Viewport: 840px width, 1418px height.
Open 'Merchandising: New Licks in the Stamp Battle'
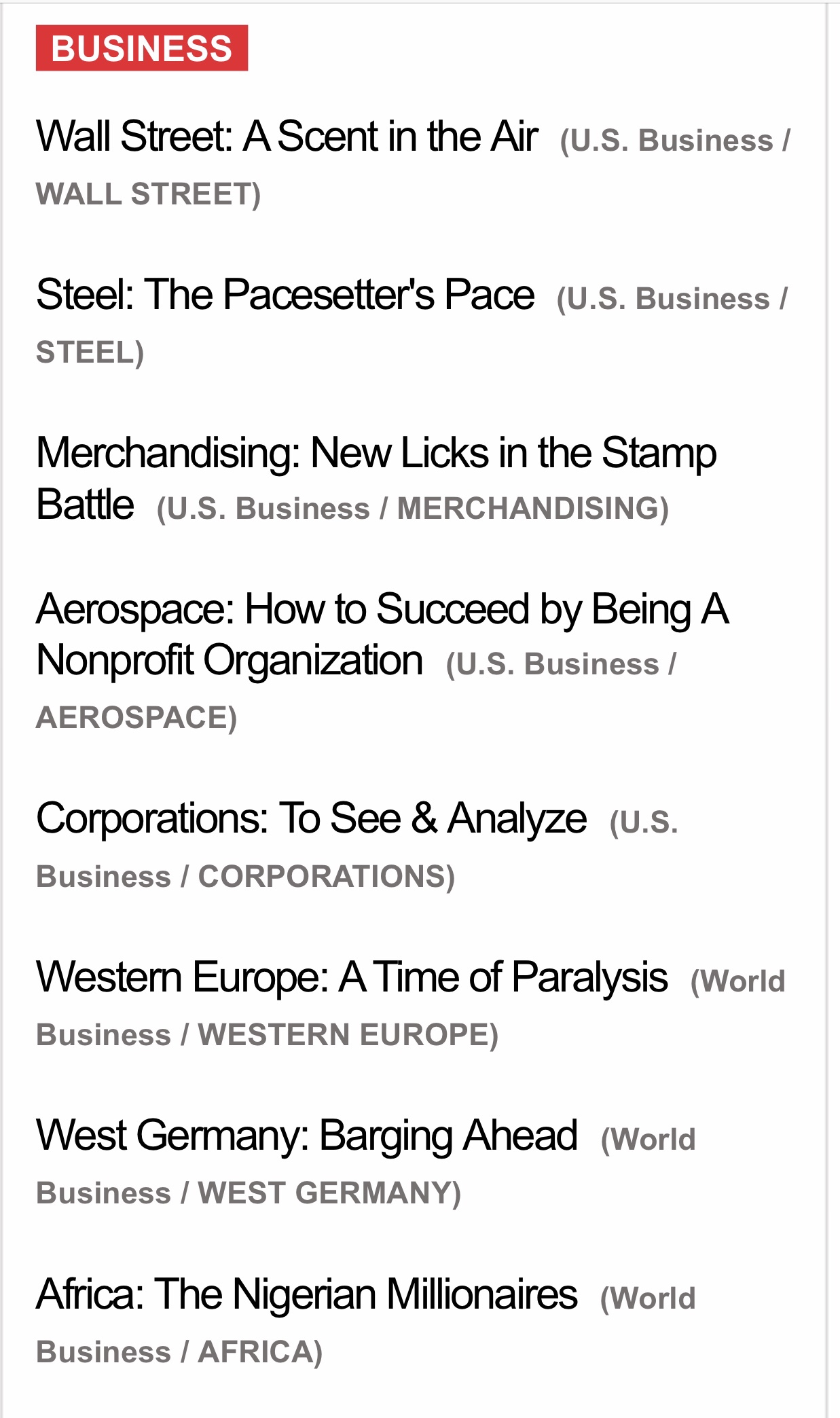[x=376, y=454]
